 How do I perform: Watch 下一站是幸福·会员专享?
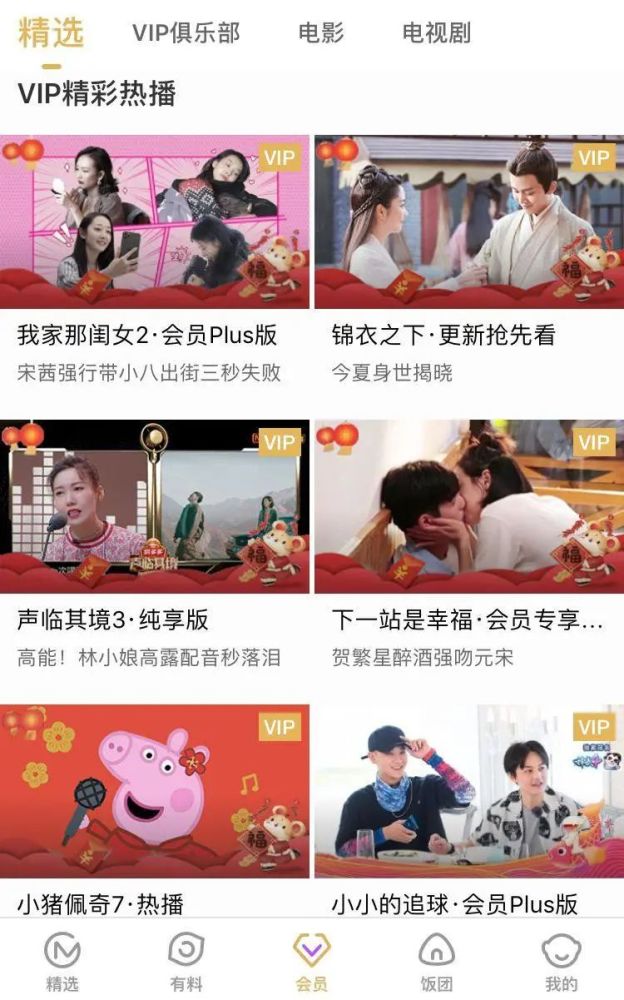click(x=469, y=506)
